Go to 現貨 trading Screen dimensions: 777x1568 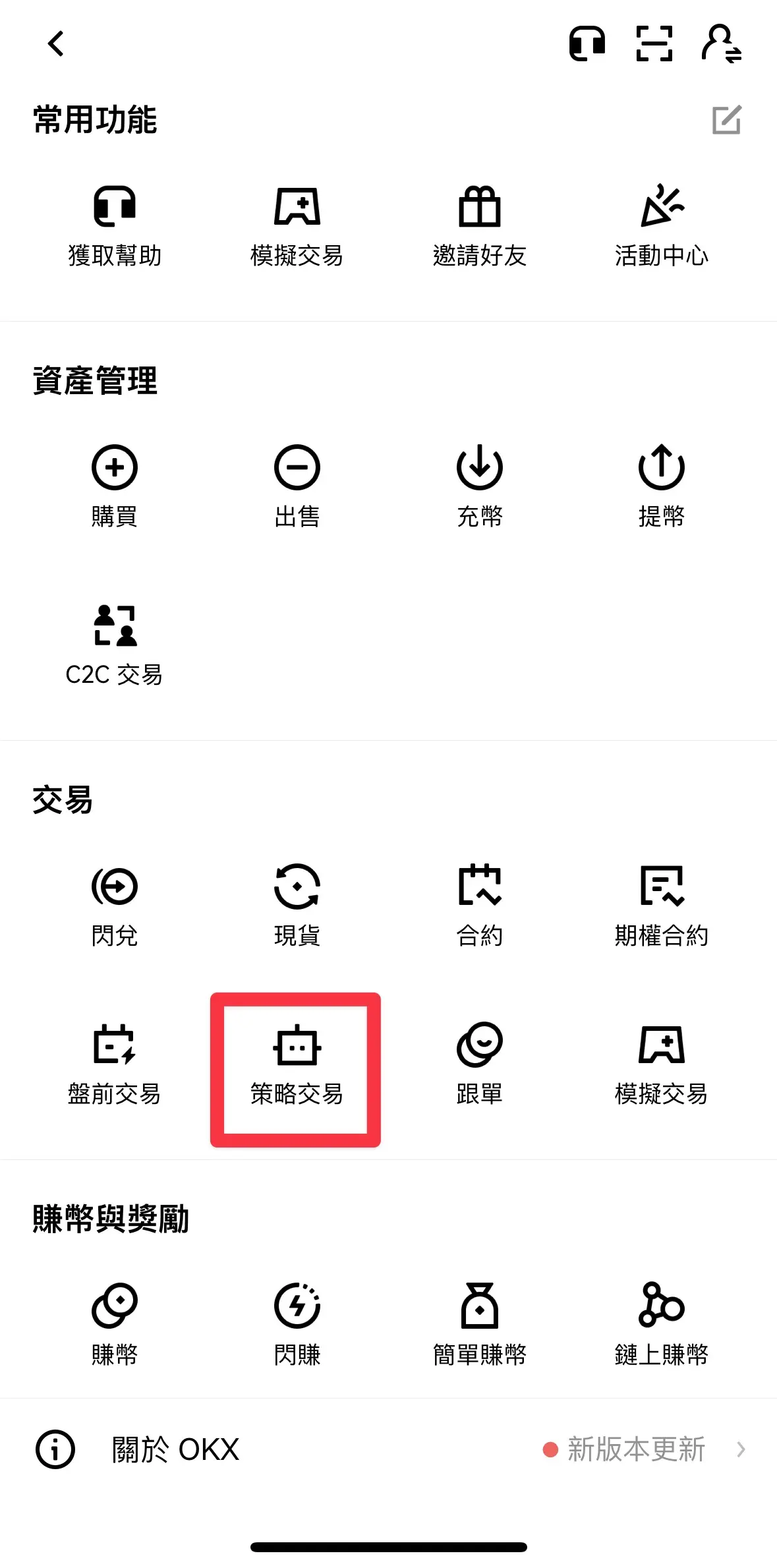point(297,906)
